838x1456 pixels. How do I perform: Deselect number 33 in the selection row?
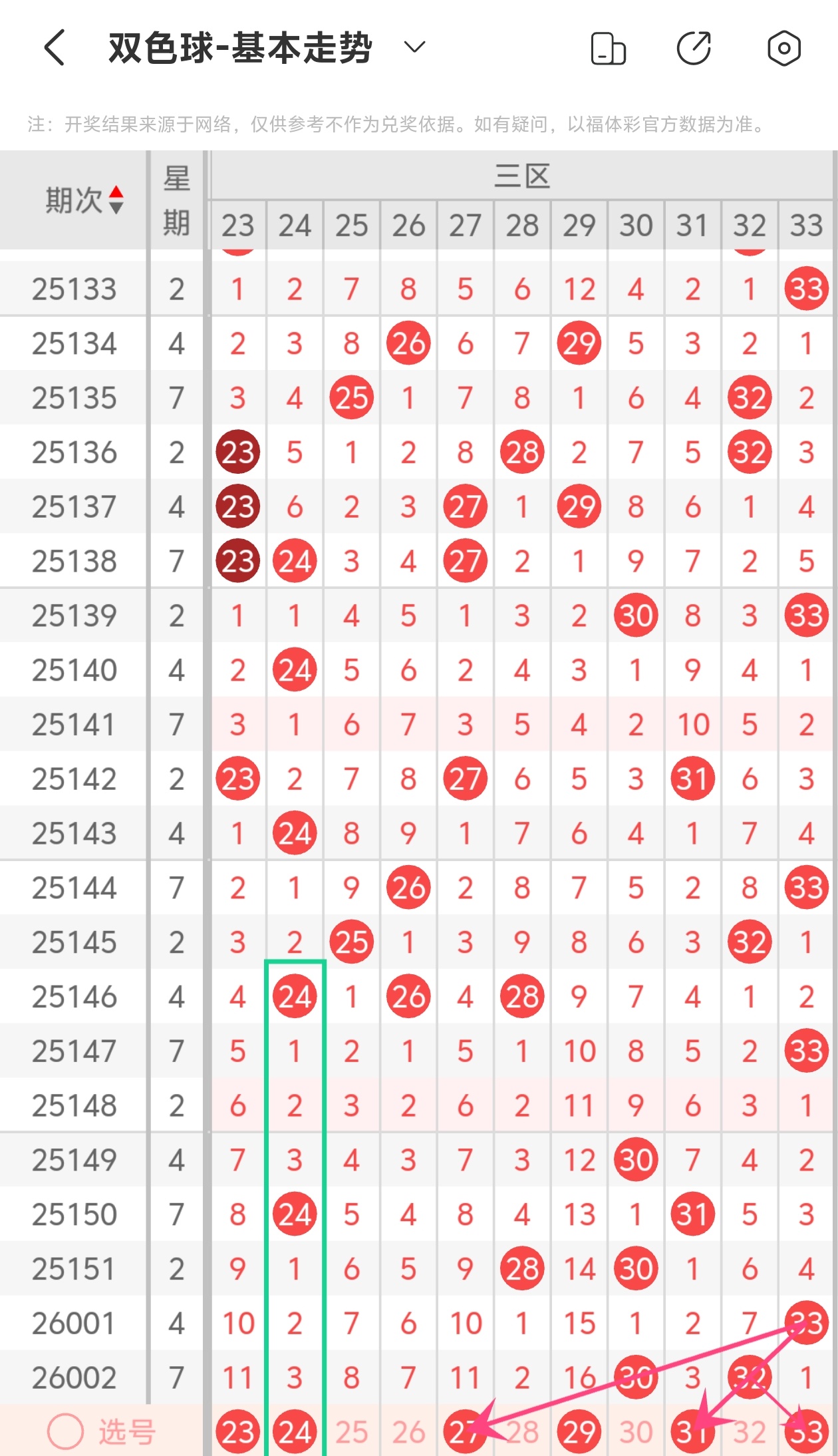[x=806, y=1432]
